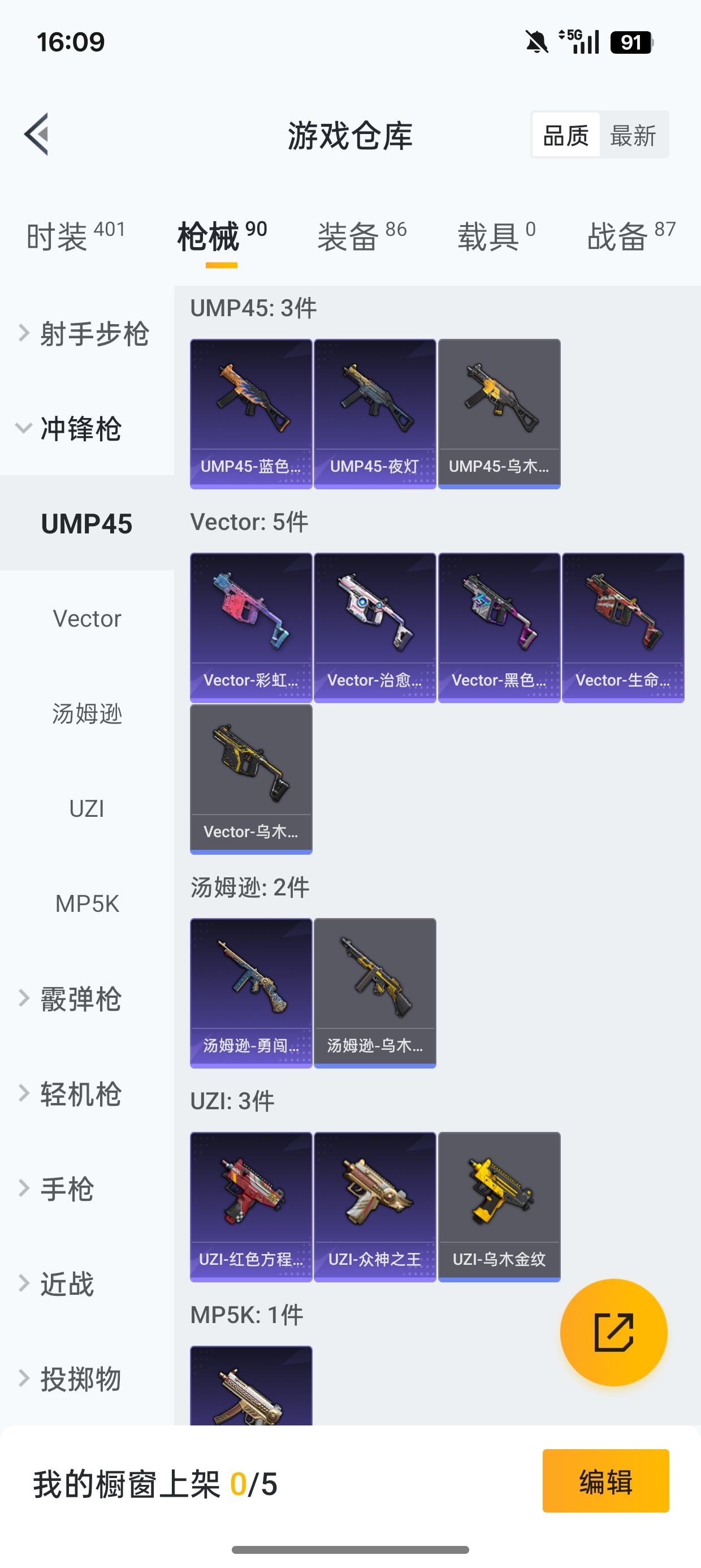The width and height of the screenshot is (701, 1568).
Task: Open the UZI-众神之王 skin item
Action: [374, 1207]
